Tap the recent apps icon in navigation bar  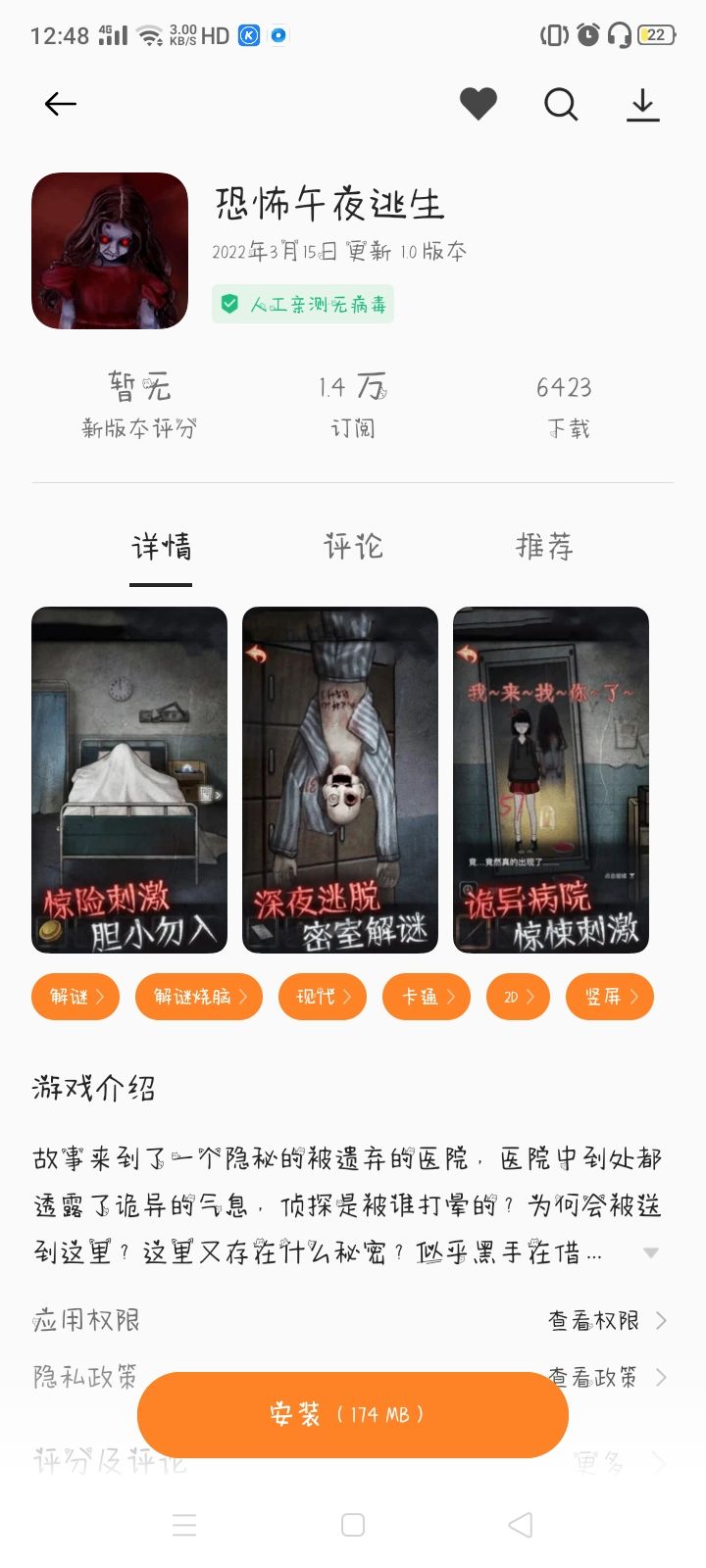[184, 1525]
